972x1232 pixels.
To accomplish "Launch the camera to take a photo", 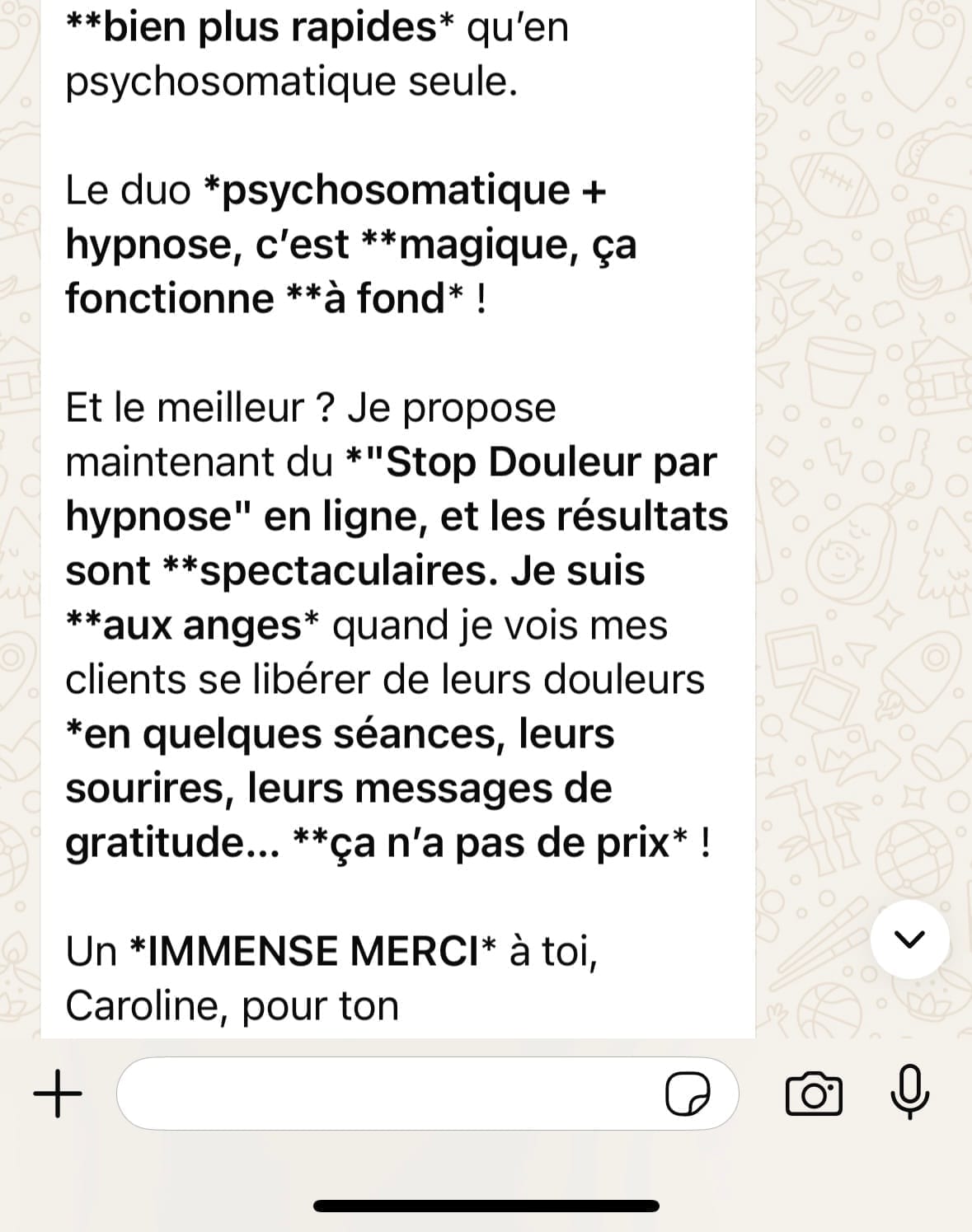I will (814, 1094).
